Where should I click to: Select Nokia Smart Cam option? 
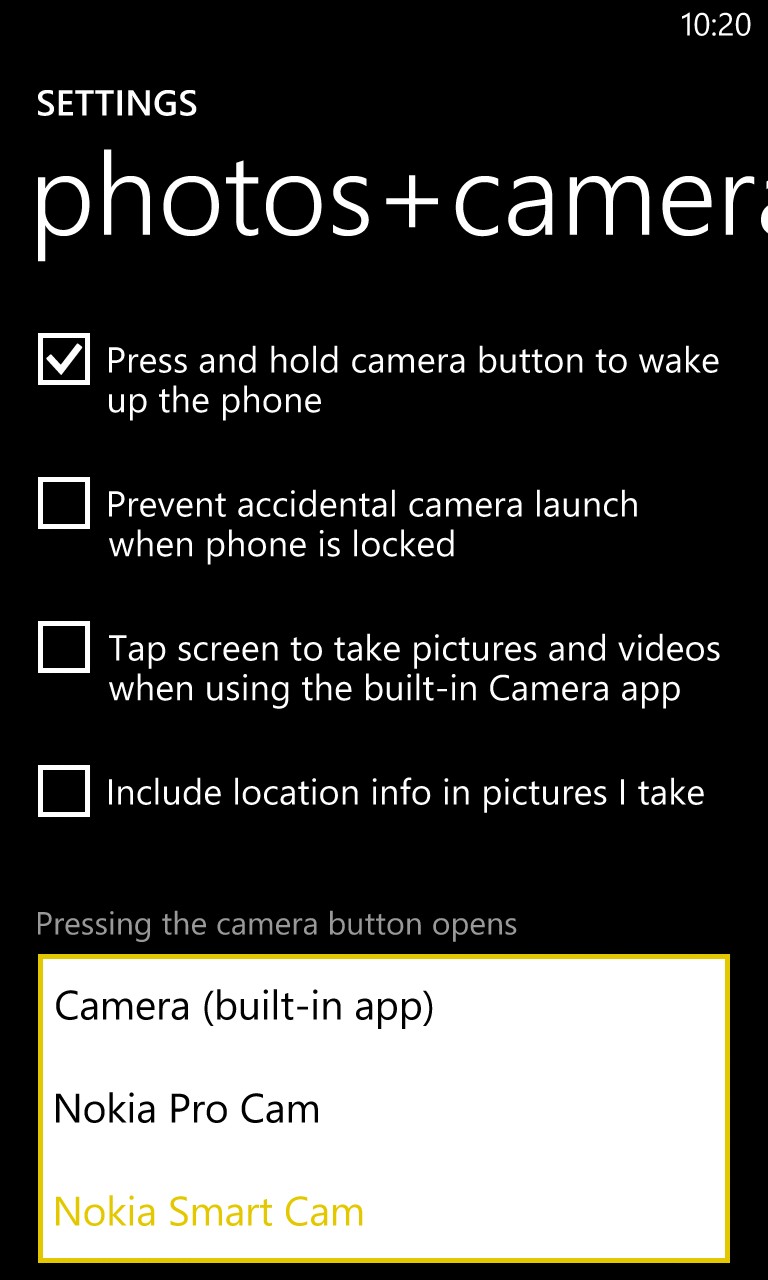(384, 1212)
